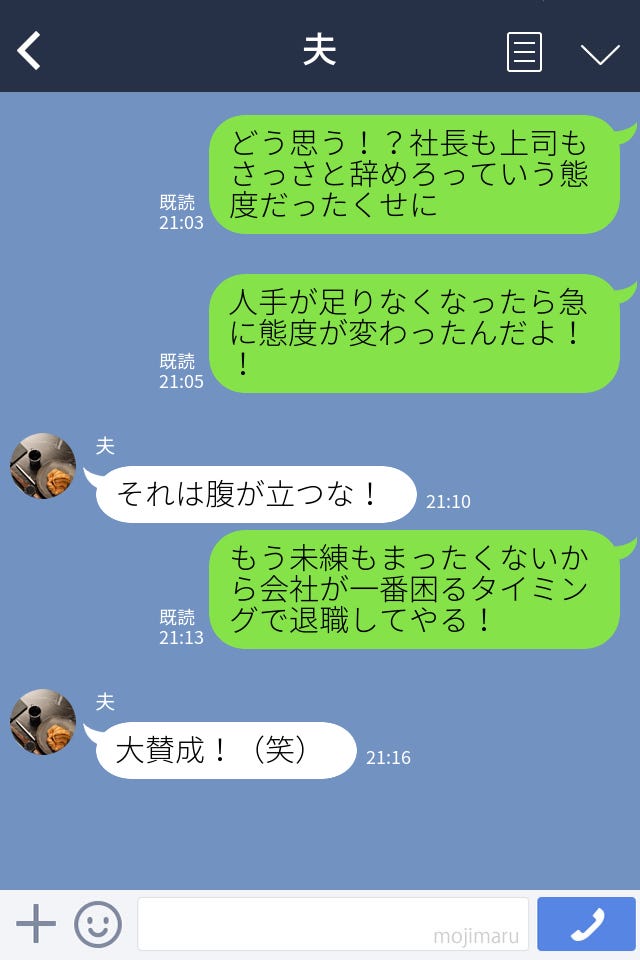The image size is (640, 960).
Task: View 夫's avatar beside それは腹が立つな！
Action: 43,466
